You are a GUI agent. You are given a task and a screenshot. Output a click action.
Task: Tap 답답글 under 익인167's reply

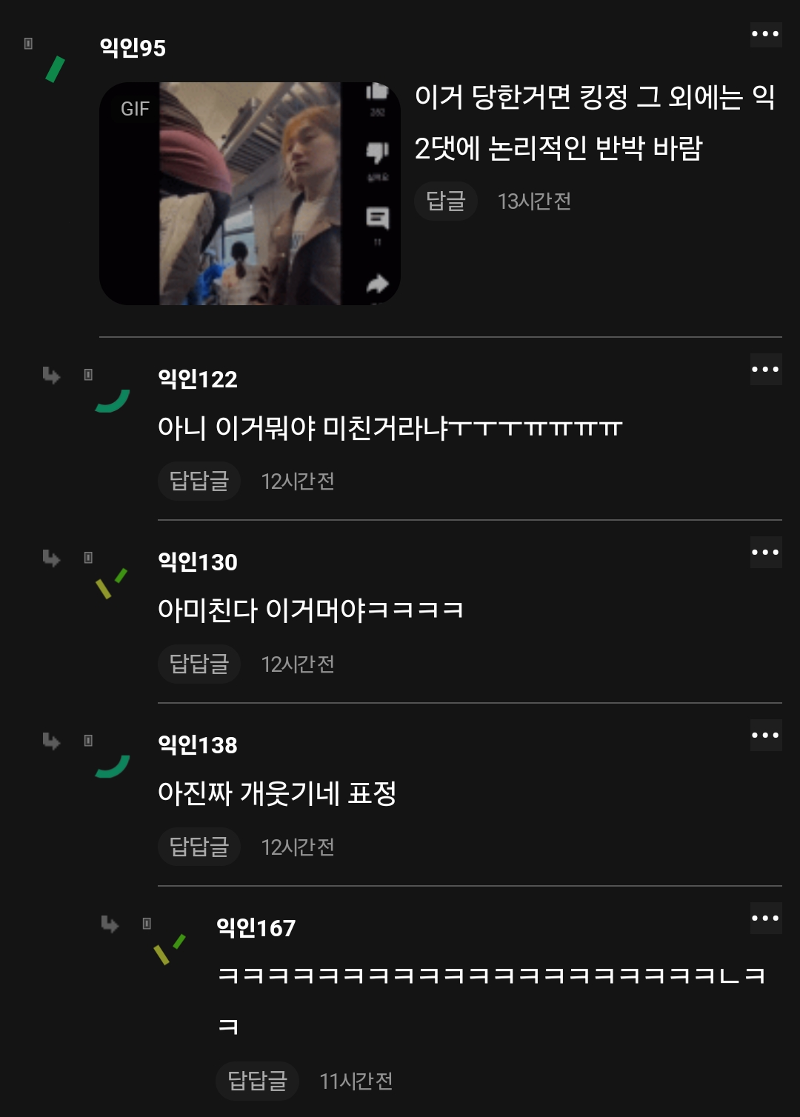257,1081
